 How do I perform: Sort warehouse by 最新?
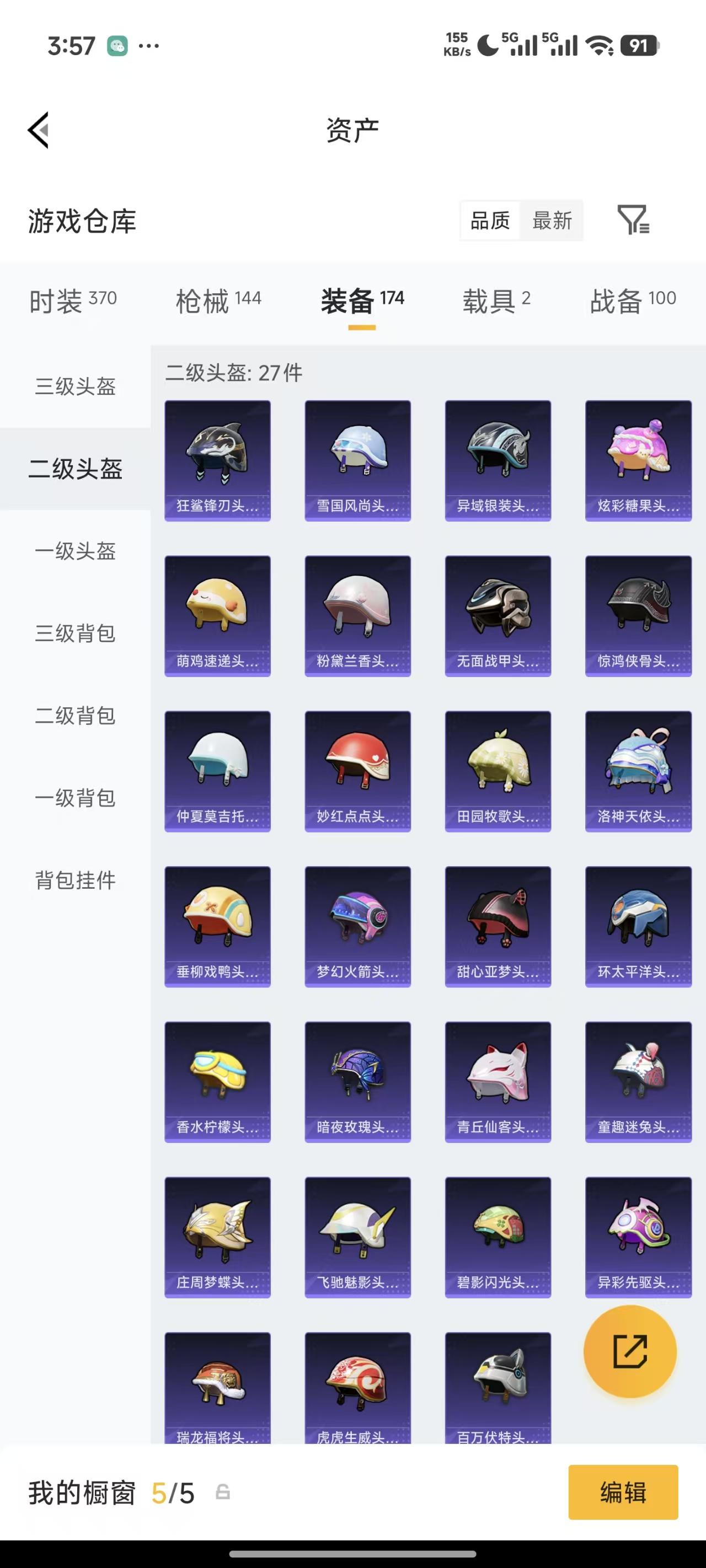pyautogui.click(x=552, y=221)
